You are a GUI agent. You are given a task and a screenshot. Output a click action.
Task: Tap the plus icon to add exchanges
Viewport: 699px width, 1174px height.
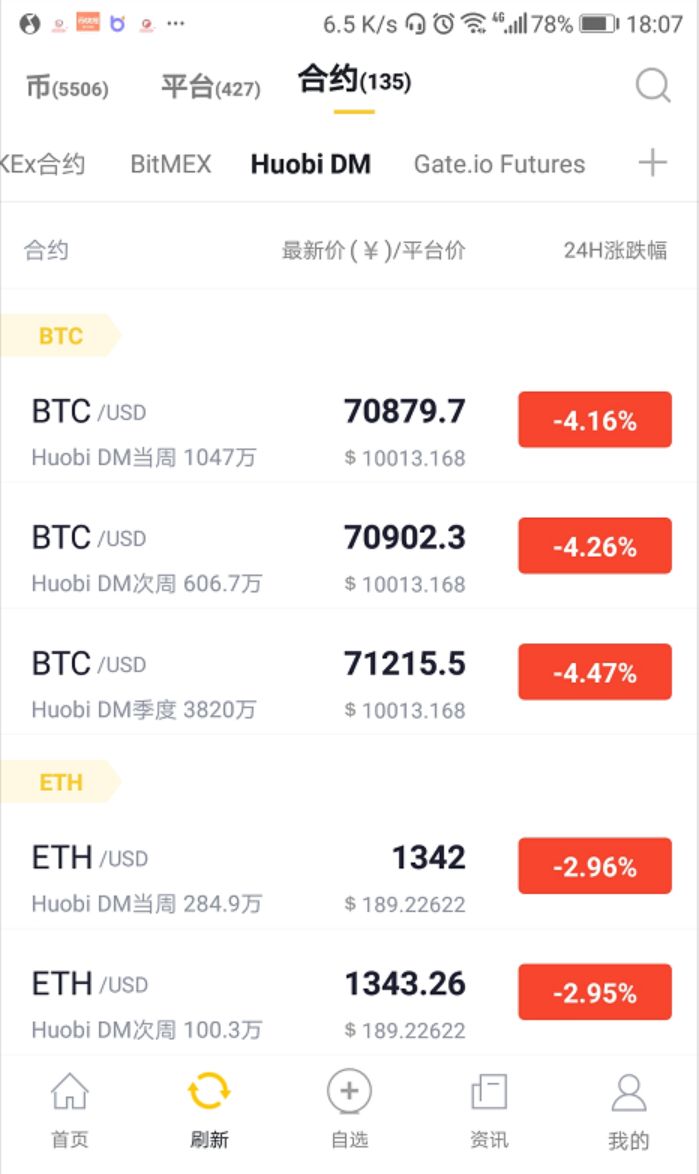tap(652, 163)
